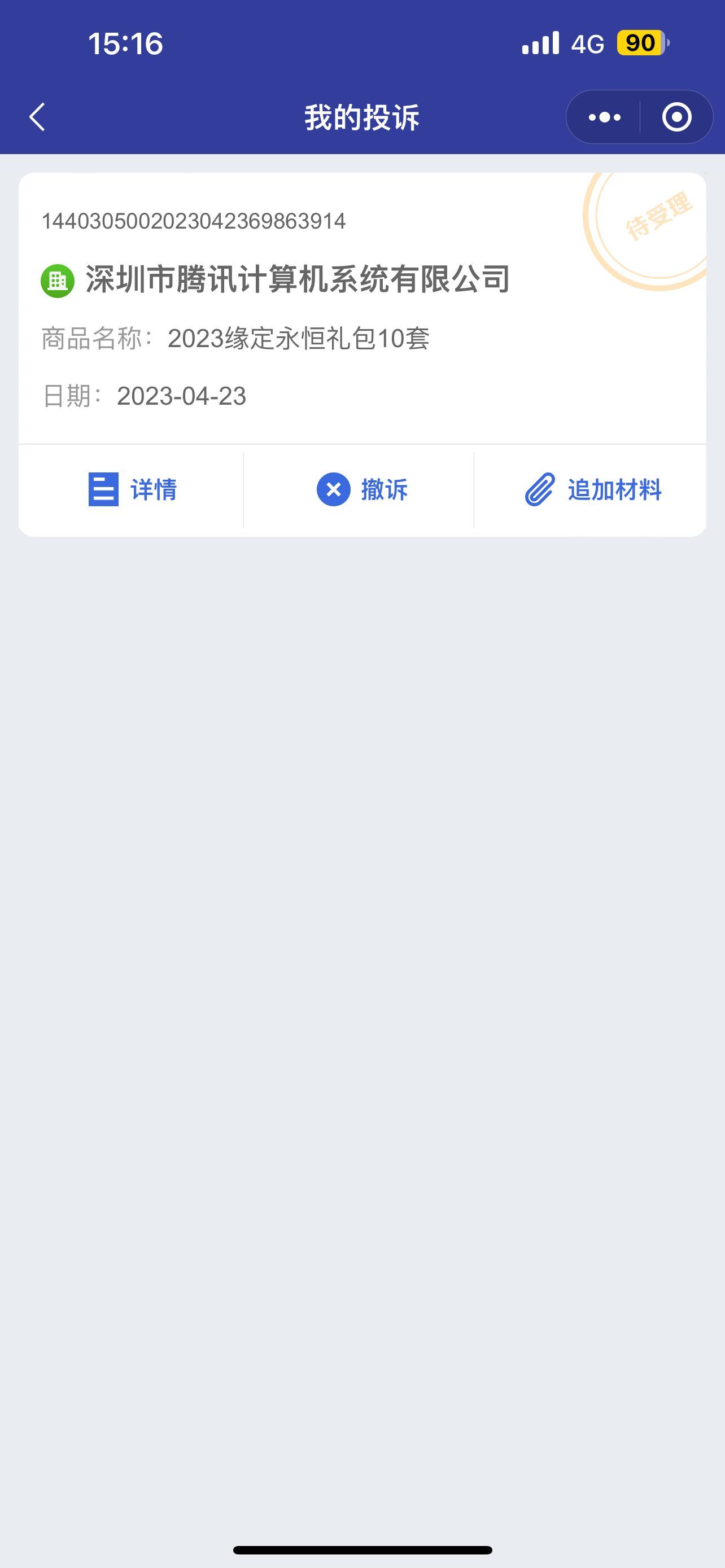Go back from My Complaints page
The width and height of the screenshot is (725, 1568).
pos(38,117)
